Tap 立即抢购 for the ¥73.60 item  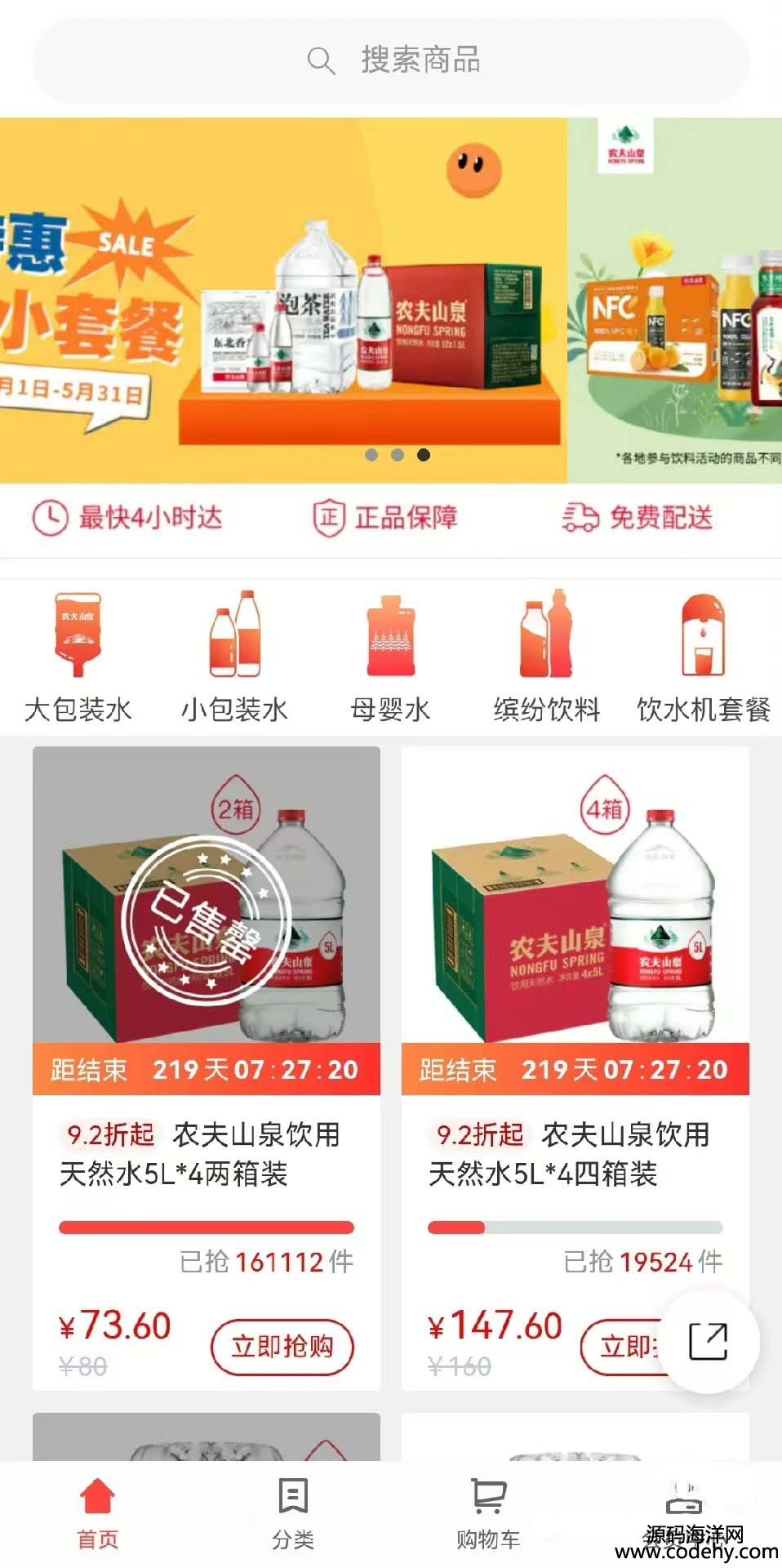click(282, 1346)
